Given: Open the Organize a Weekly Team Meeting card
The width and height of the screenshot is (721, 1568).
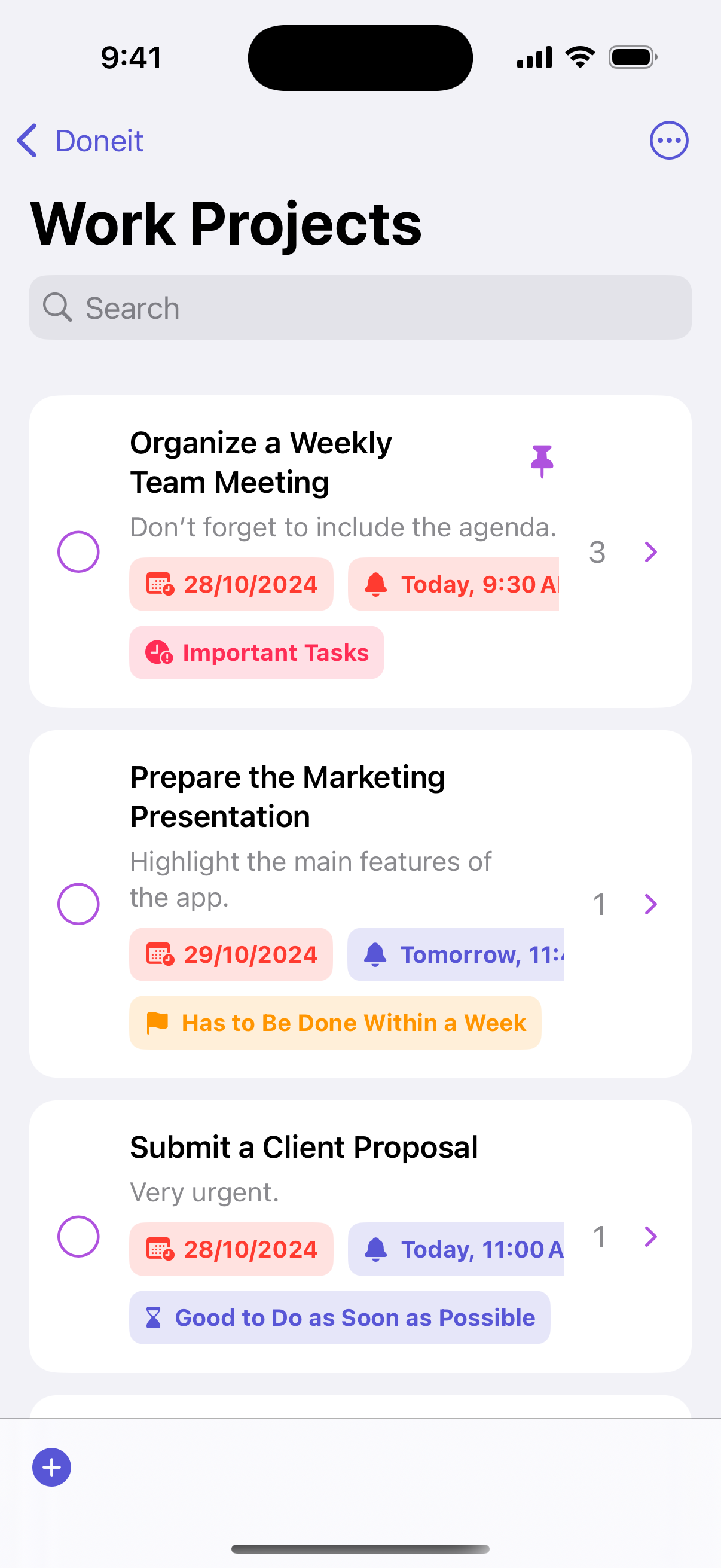Looking at the screenshot, I should click(360, 551).
